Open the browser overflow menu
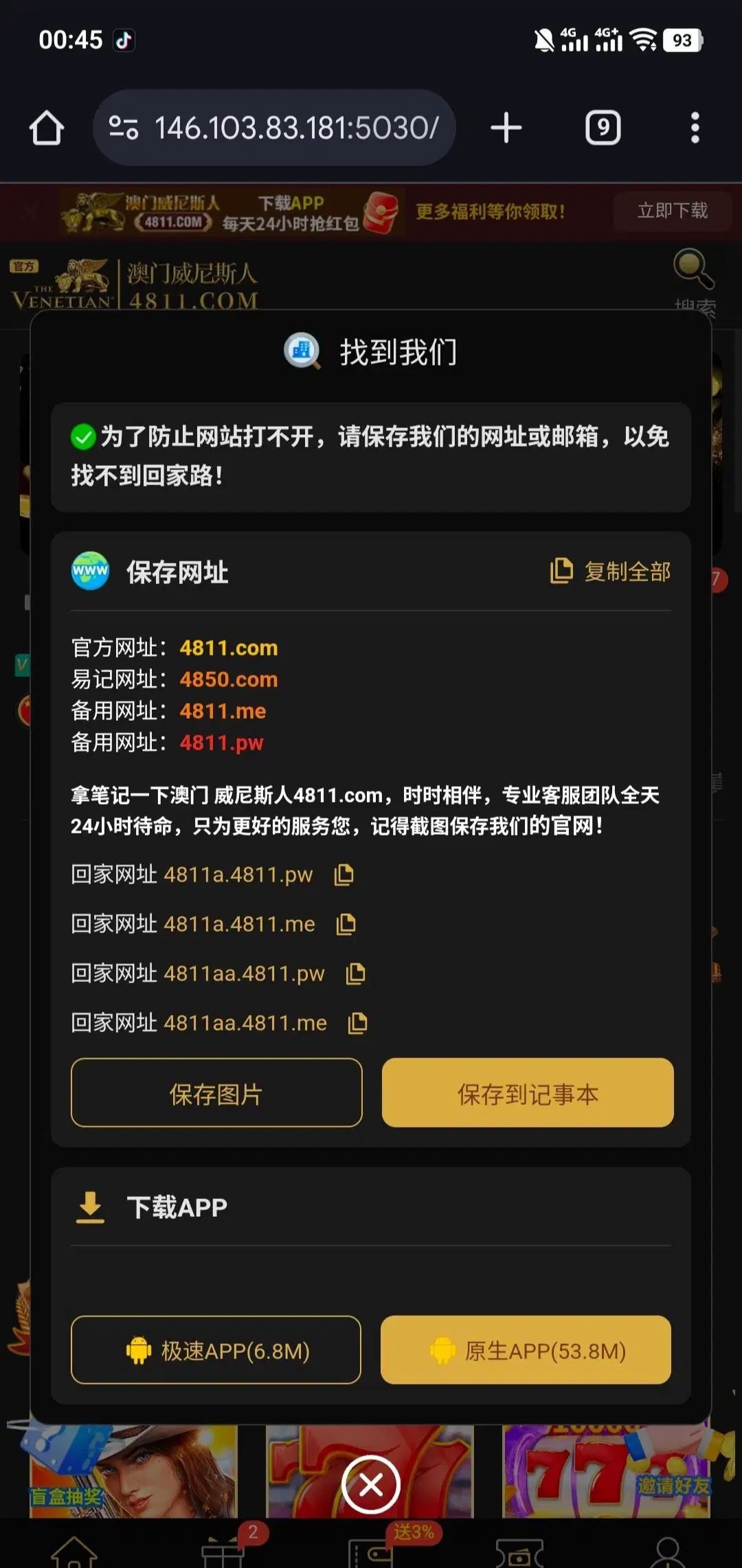Image resolution: width=742 pixels, height=1568 pixels. 695,128
